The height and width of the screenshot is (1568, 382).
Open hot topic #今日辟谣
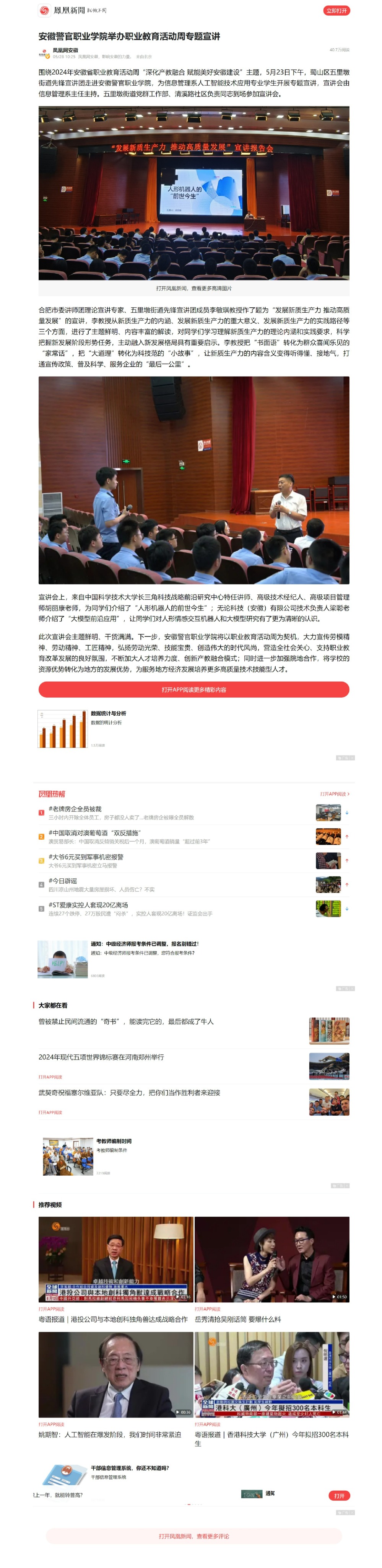tap(63, 881)
